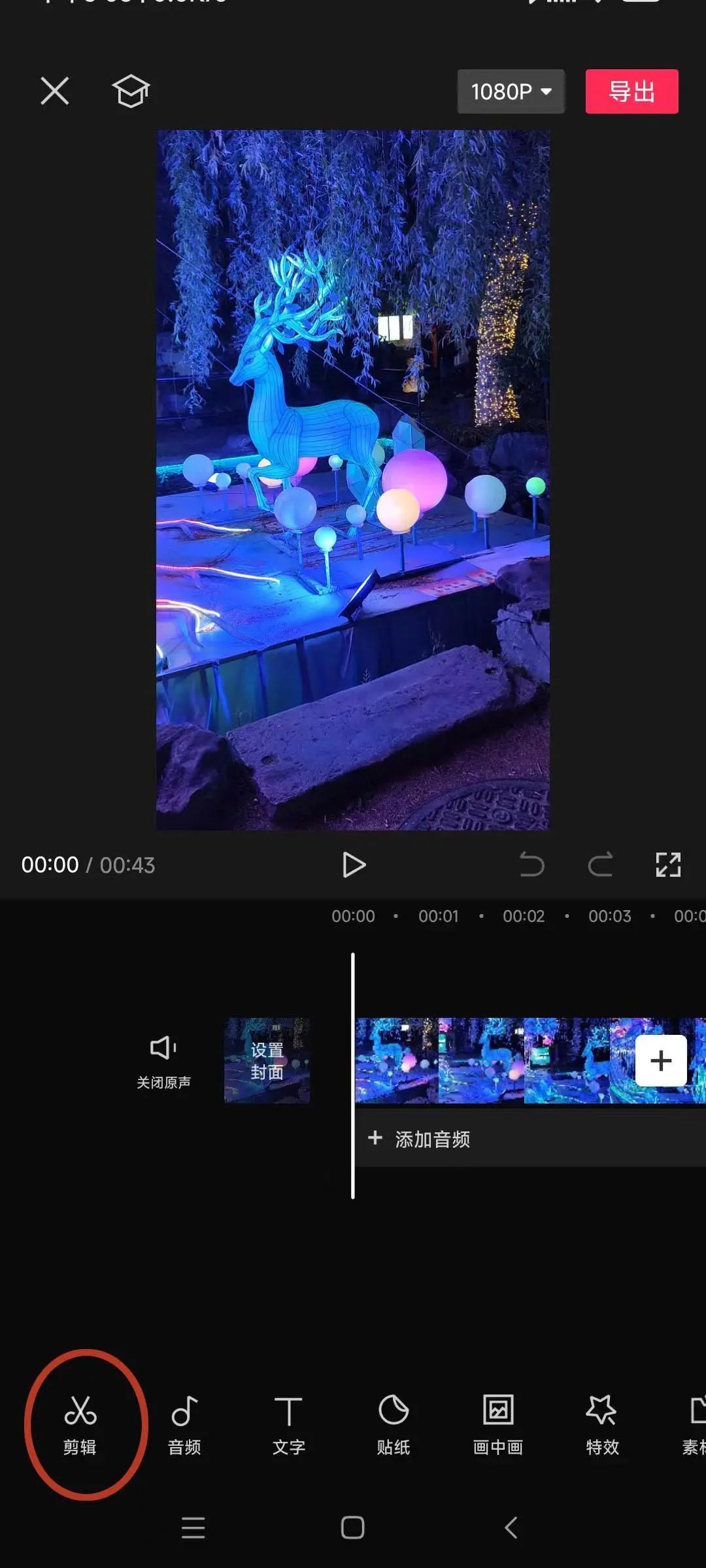Open the 音频 audio tool
706x1568 pixels.
tap(184, 1424)
